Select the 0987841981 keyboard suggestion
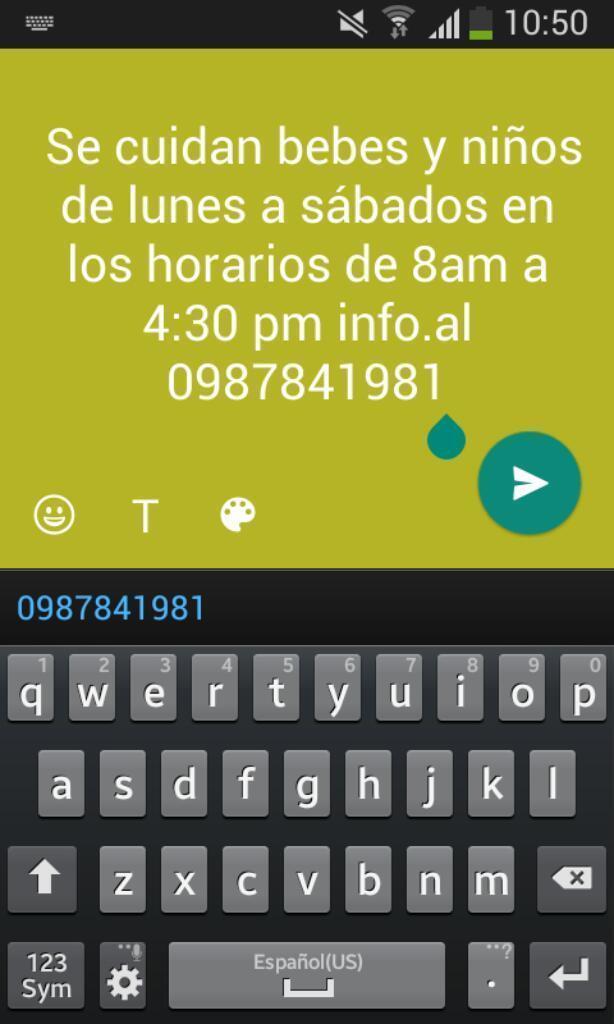Screen dimensions: 614x1024 [x=111, y=608]
